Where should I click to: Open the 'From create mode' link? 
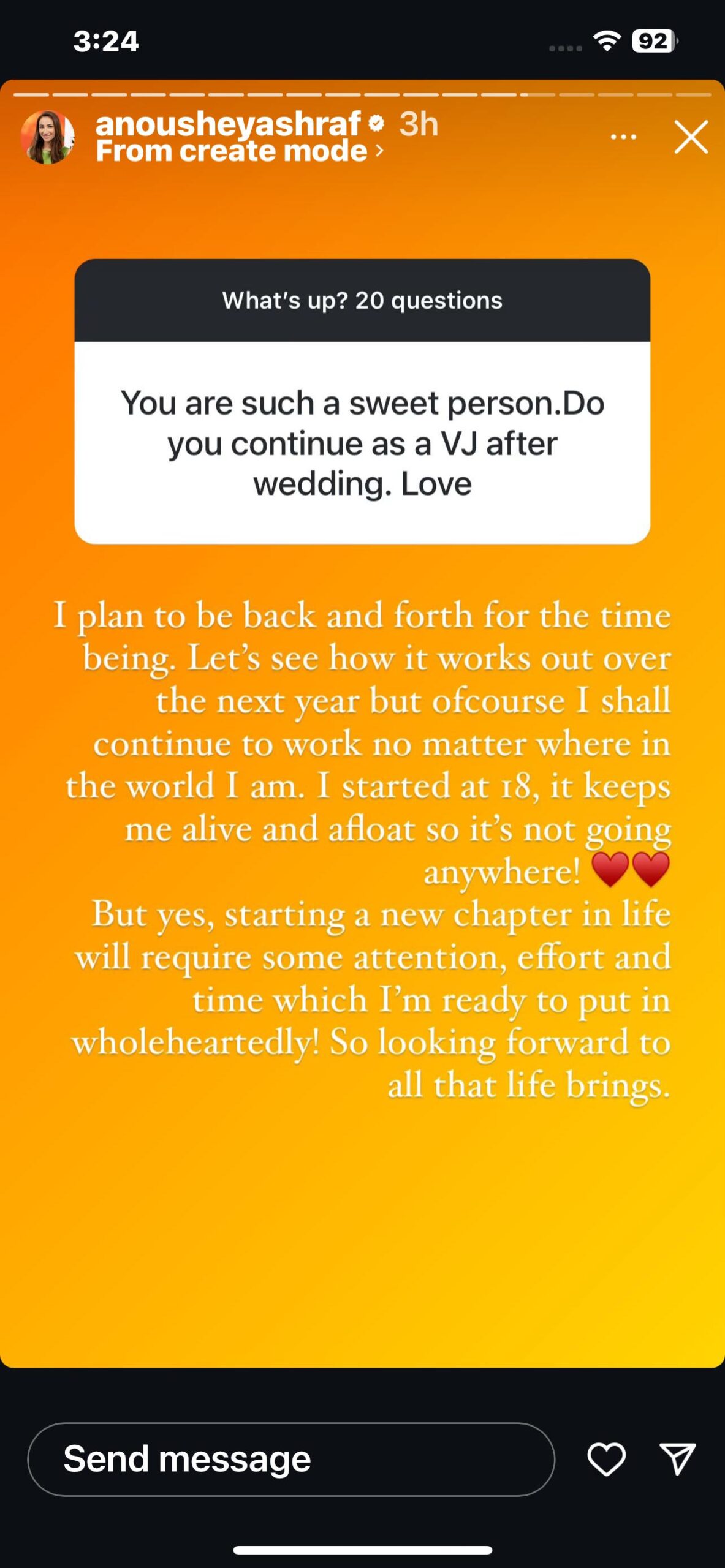click(240, 151)
